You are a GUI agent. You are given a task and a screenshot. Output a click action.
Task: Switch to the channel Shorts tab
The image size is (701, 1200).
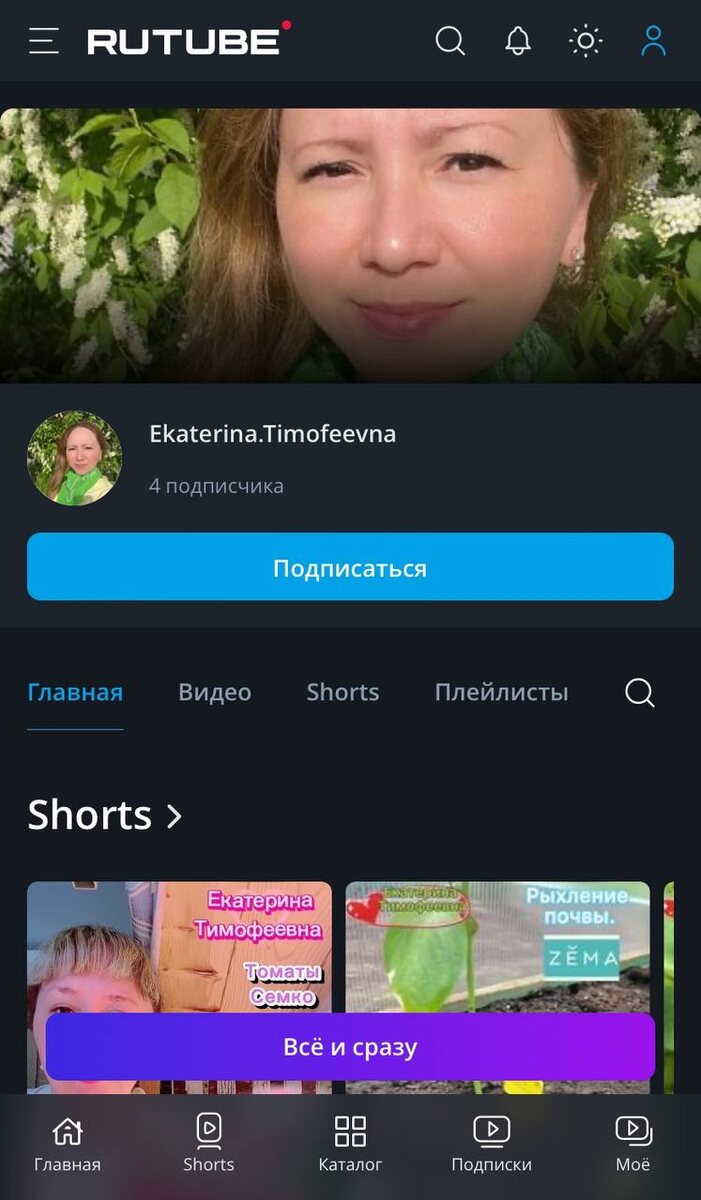click(343, 692)
